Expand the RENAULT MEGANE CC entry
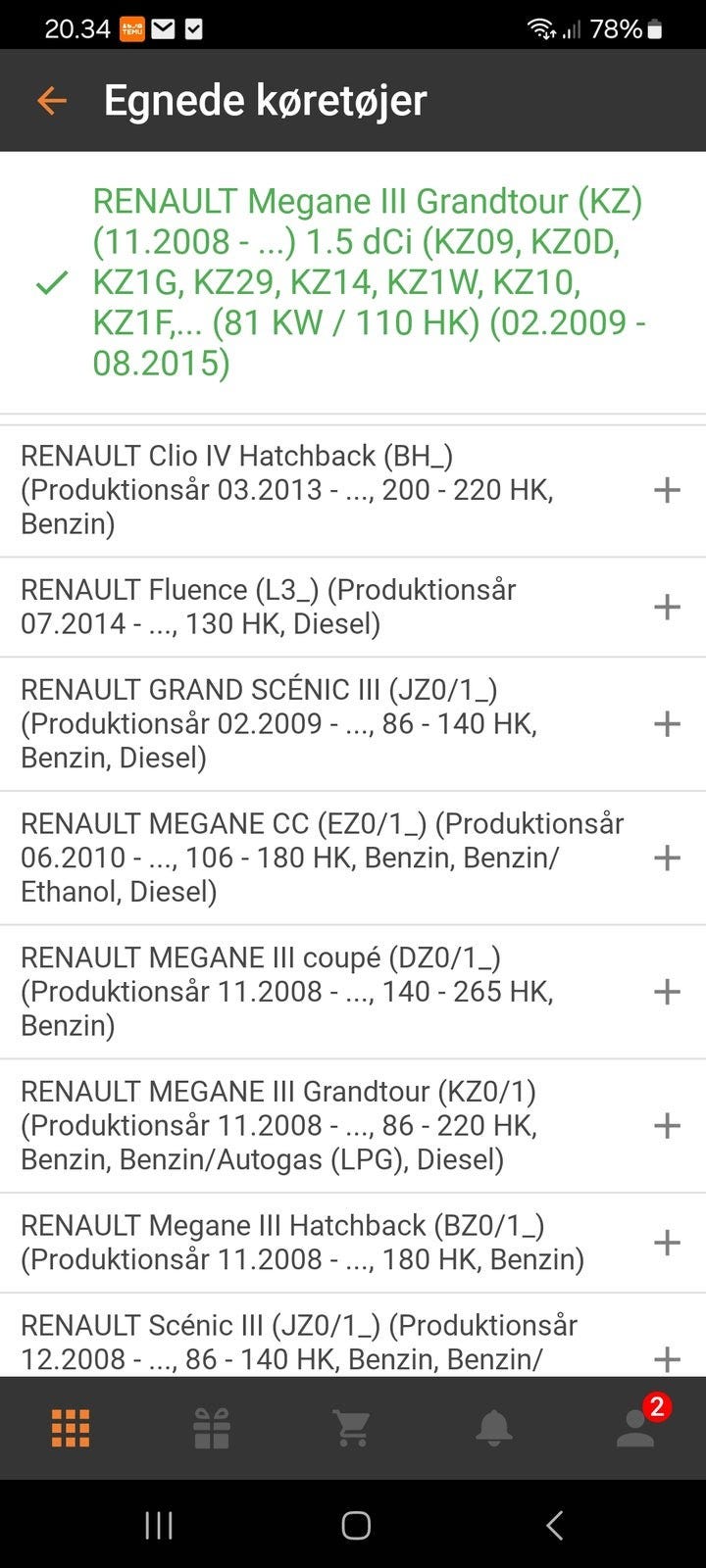Viewport: 706px width, 1568px height. click(667, 857)
